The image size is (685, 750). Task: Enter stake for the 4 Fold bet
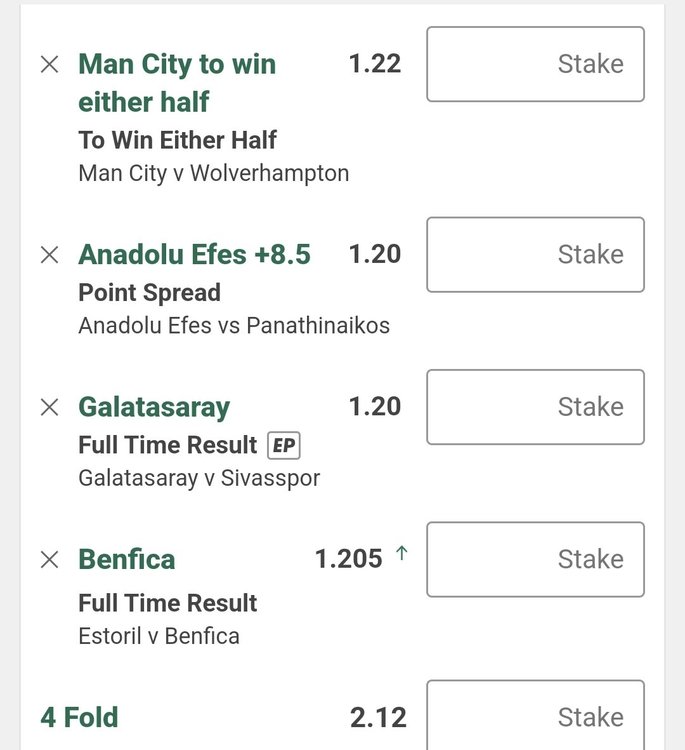coord(535,716)
